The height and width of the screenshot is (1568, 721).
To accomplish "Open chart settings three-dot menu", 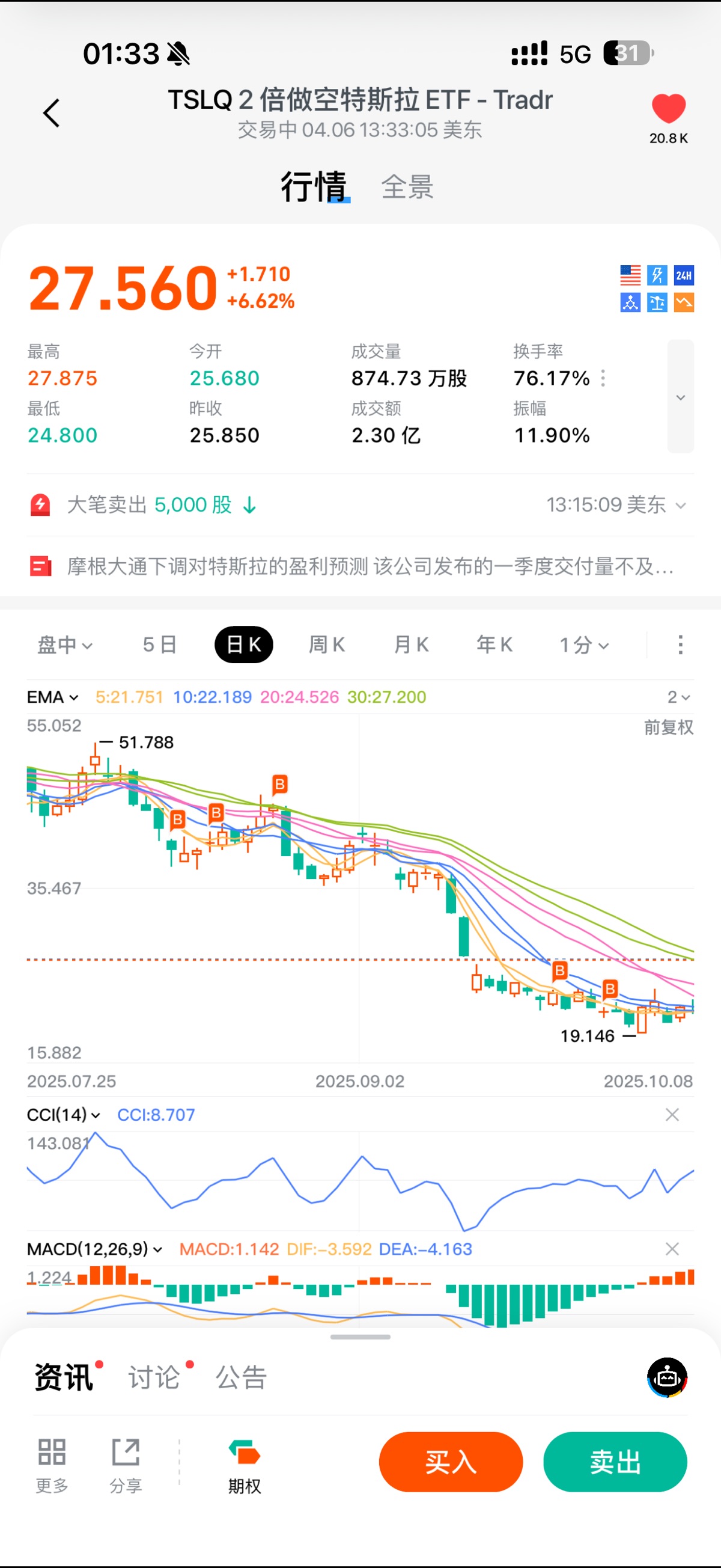I will tap(680, 645).
